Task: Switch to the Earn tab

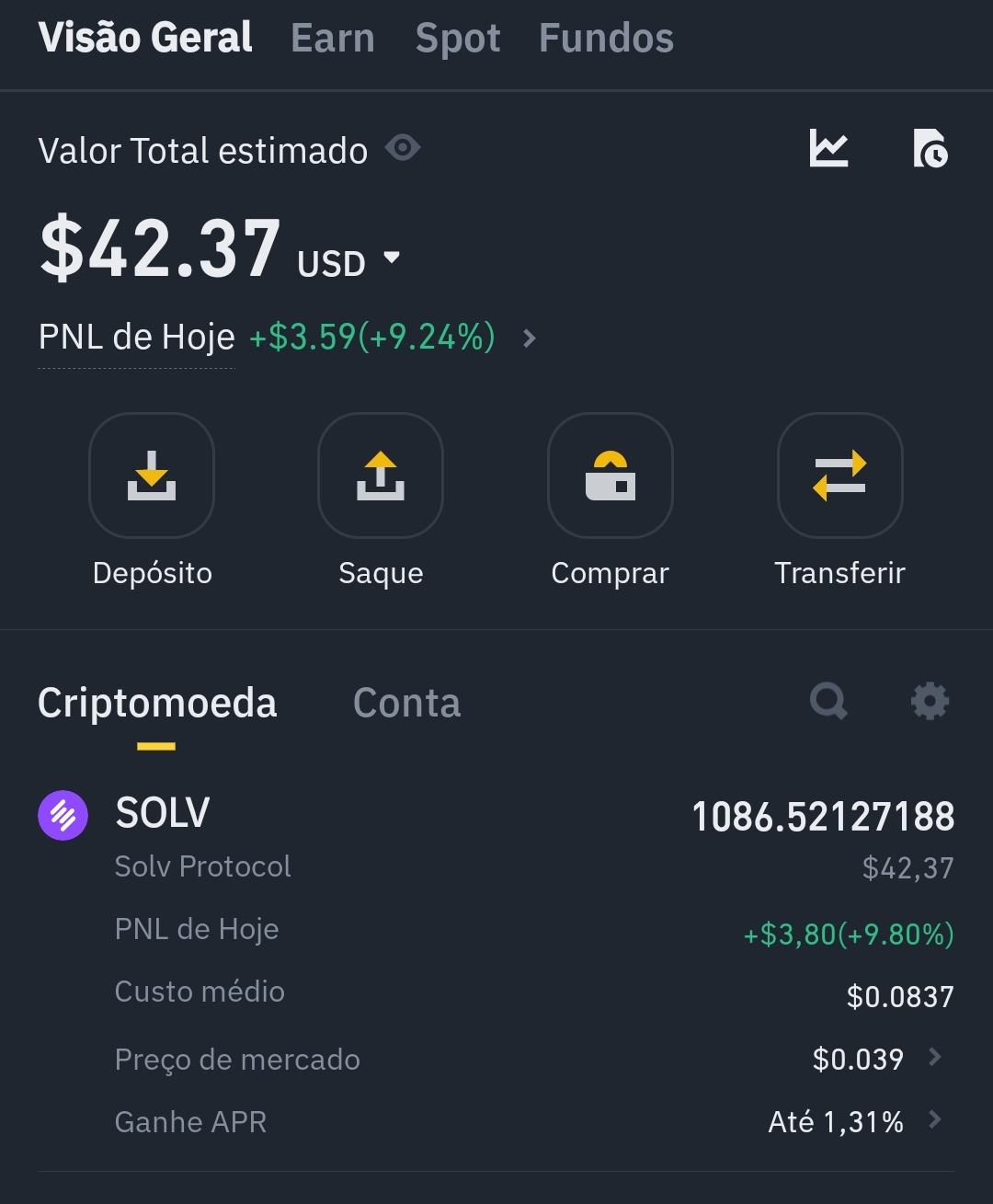Action: [332, 39]
